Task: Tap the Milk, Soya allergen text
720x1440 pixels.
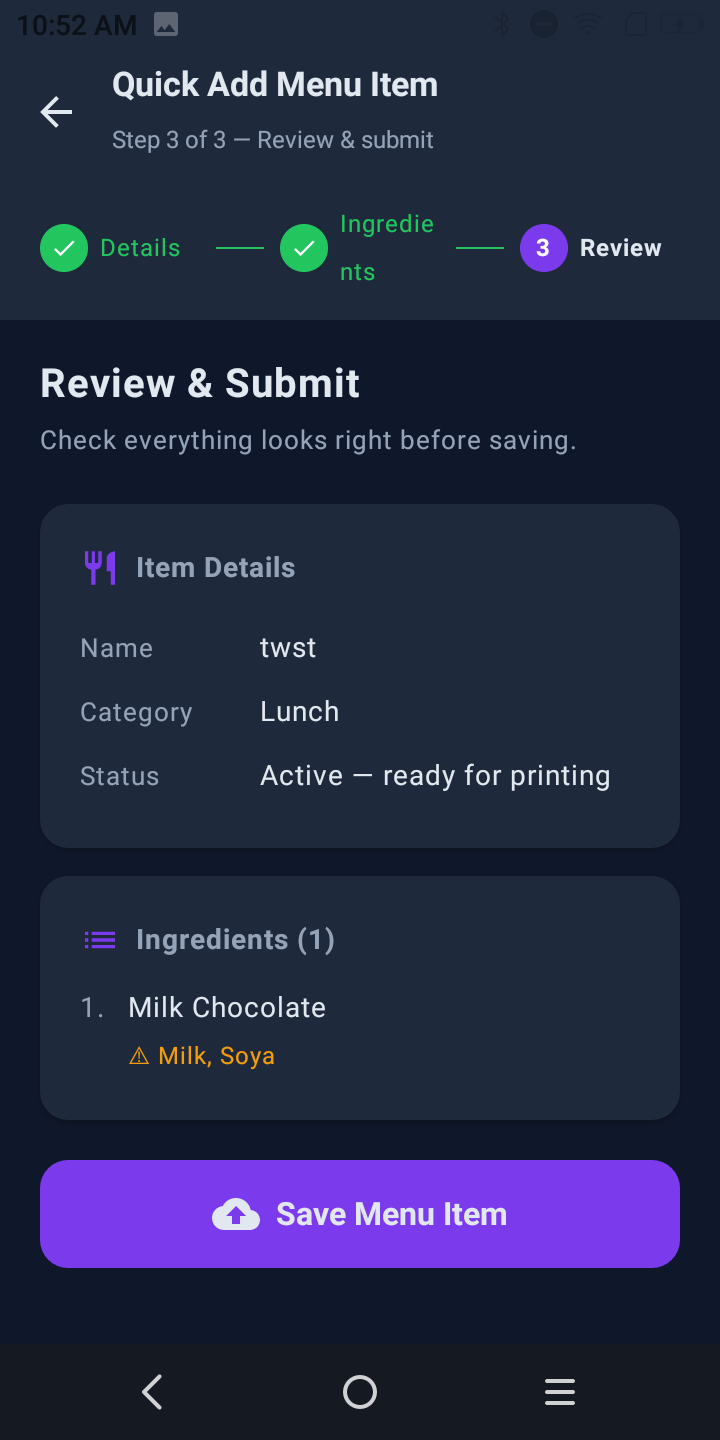Action: tap(215, 1055)
